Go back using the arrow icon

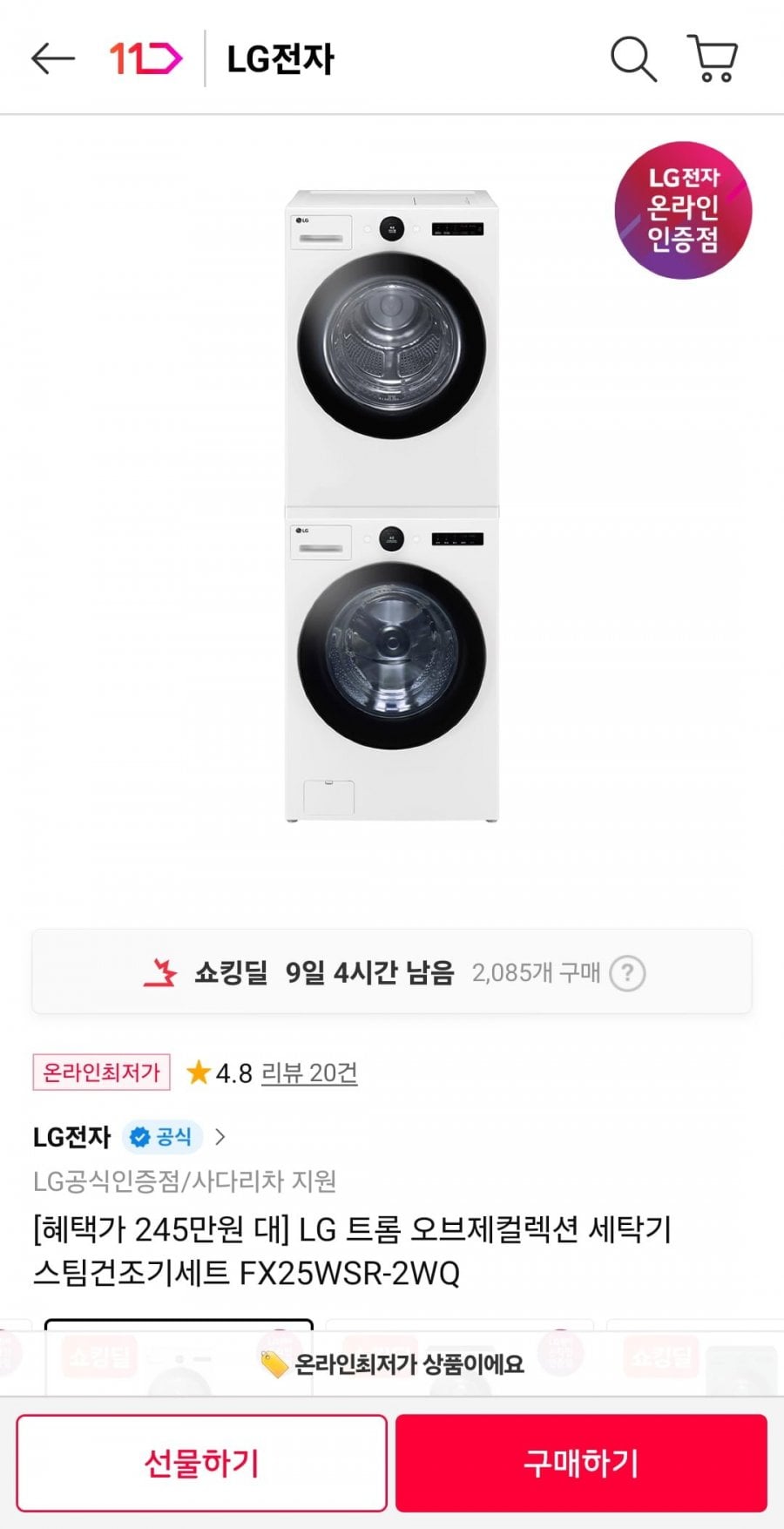click(x=52, y=58)
